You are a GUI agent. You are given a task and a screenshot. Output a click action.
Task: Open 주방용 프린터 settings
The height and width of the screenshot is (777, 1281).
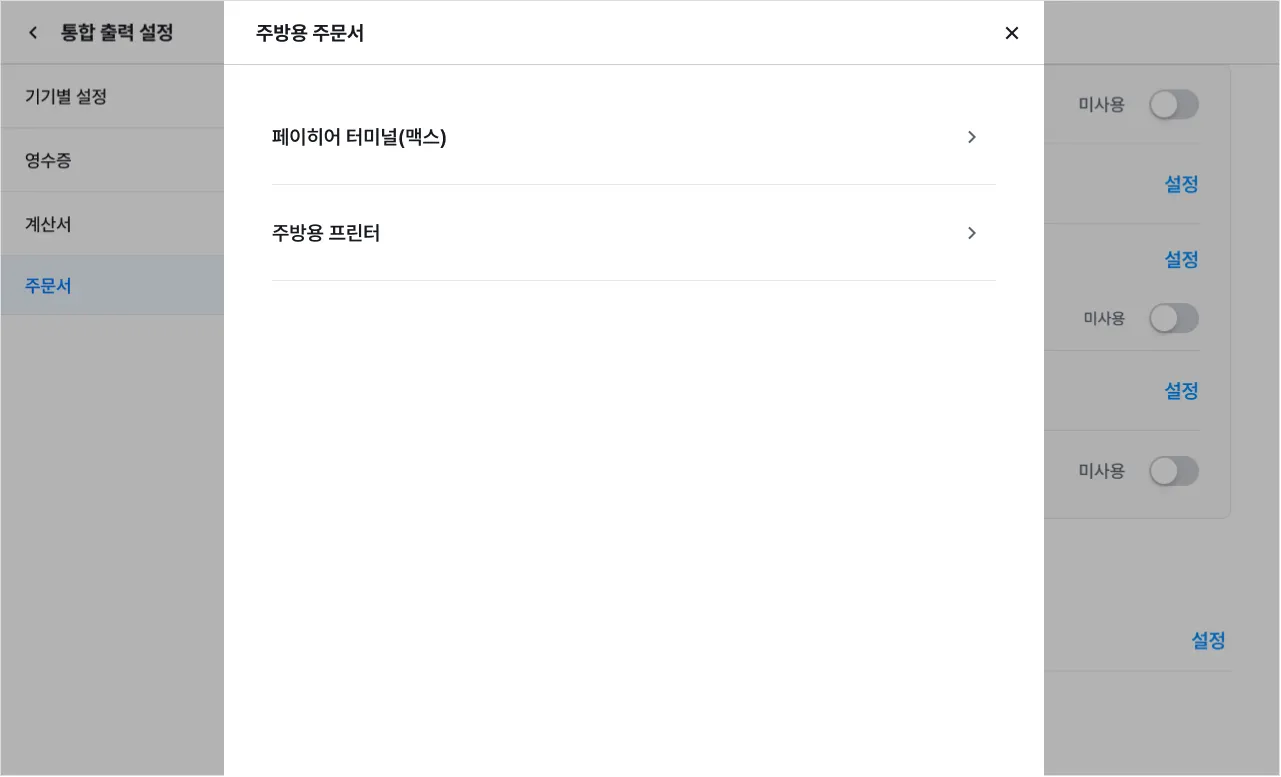[633, 234]
